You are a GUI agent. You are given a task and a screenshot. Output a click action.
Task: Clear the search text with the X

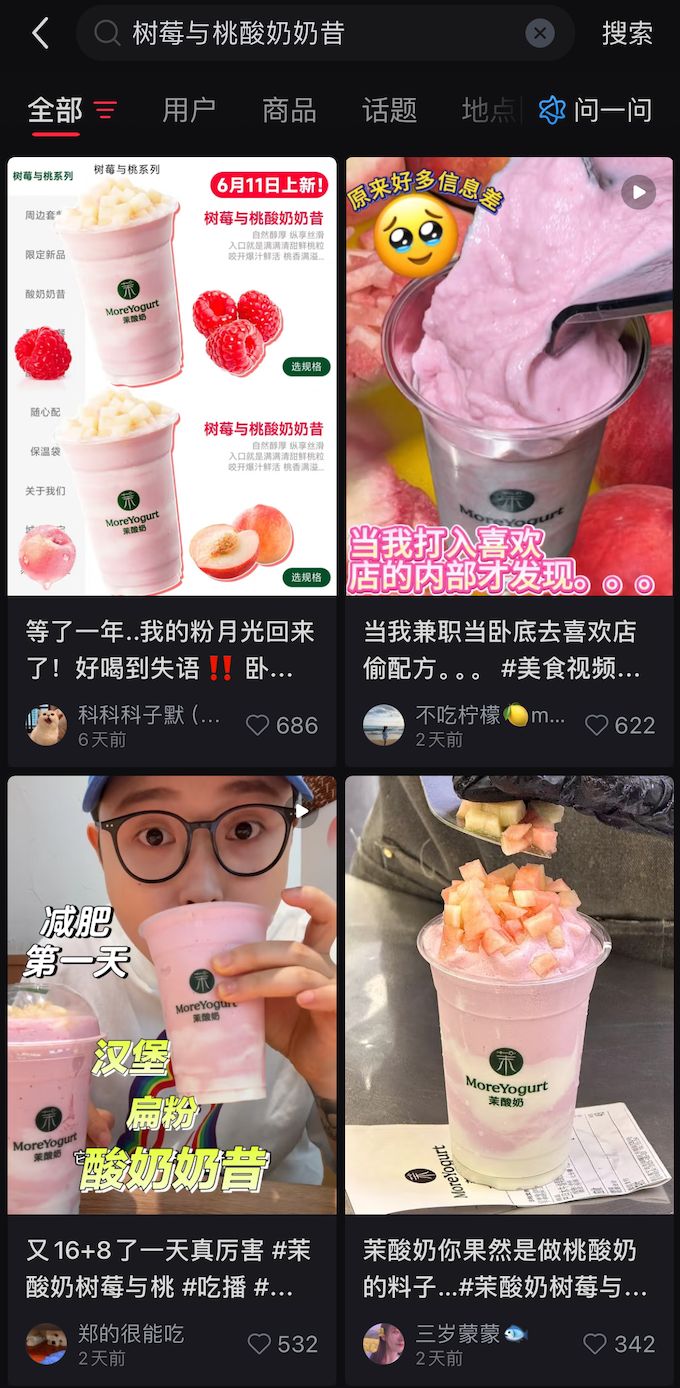[539, 33]
